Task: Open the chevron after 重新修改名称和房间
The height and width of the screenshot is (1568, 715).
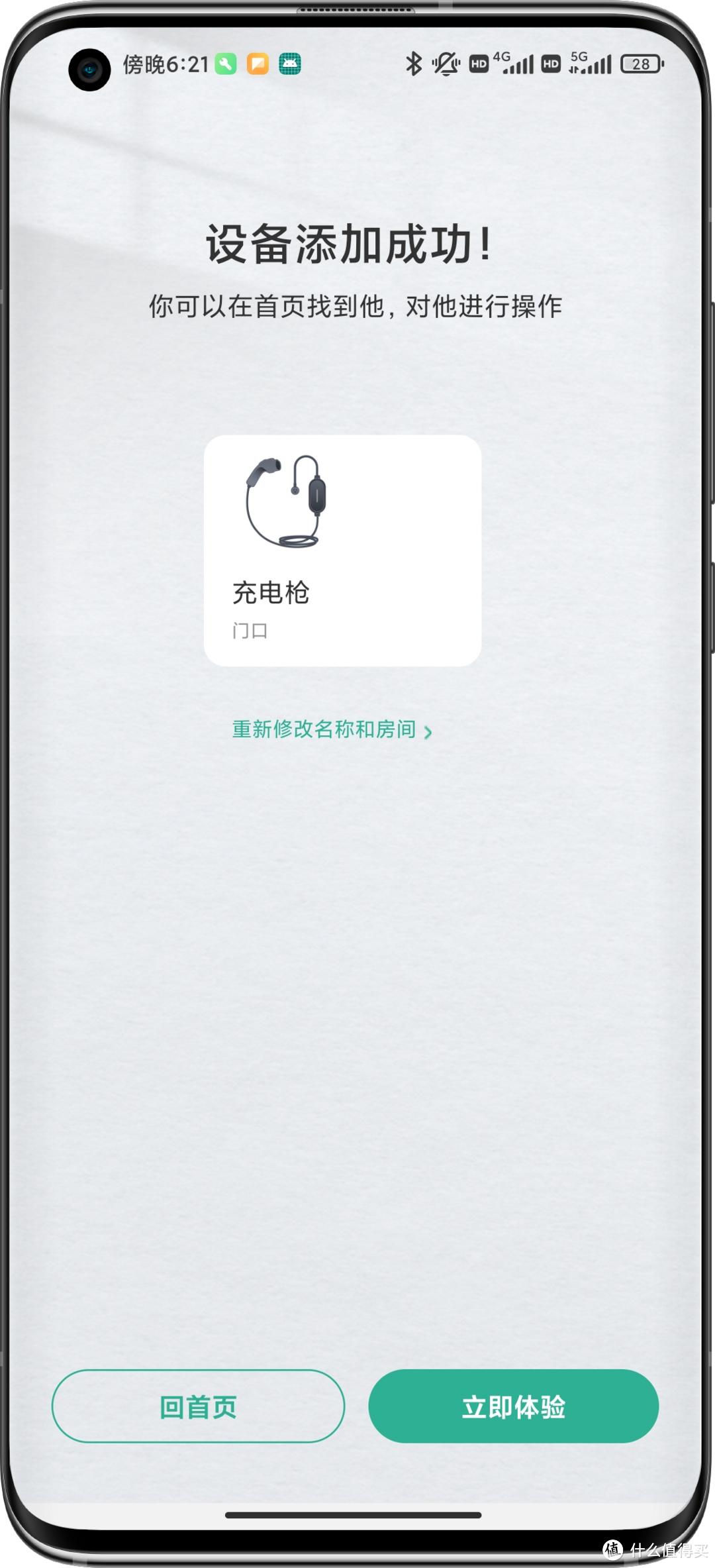Action: [430, 731]
